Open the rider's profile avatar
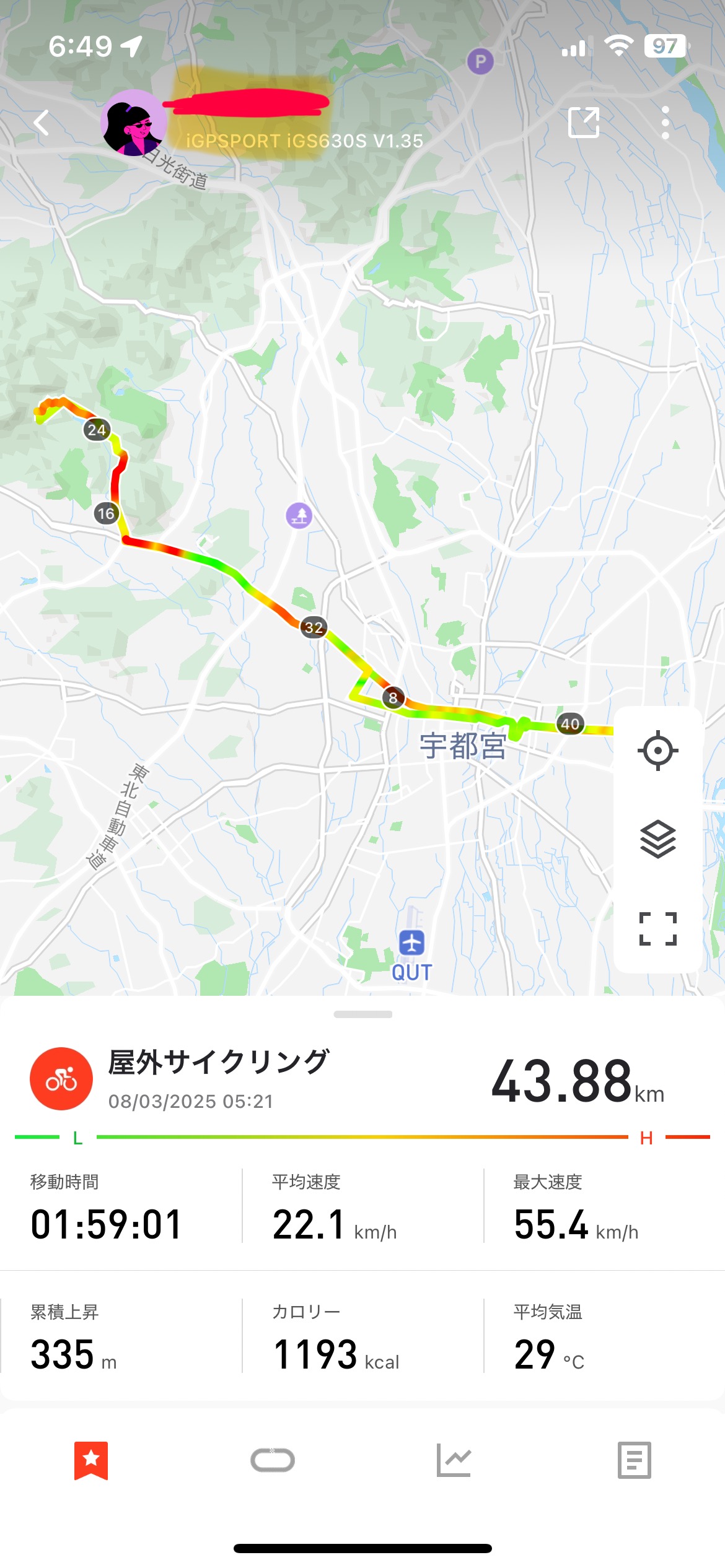The width and height of the screenshot is (725, 1568). (x=133, y=123)
